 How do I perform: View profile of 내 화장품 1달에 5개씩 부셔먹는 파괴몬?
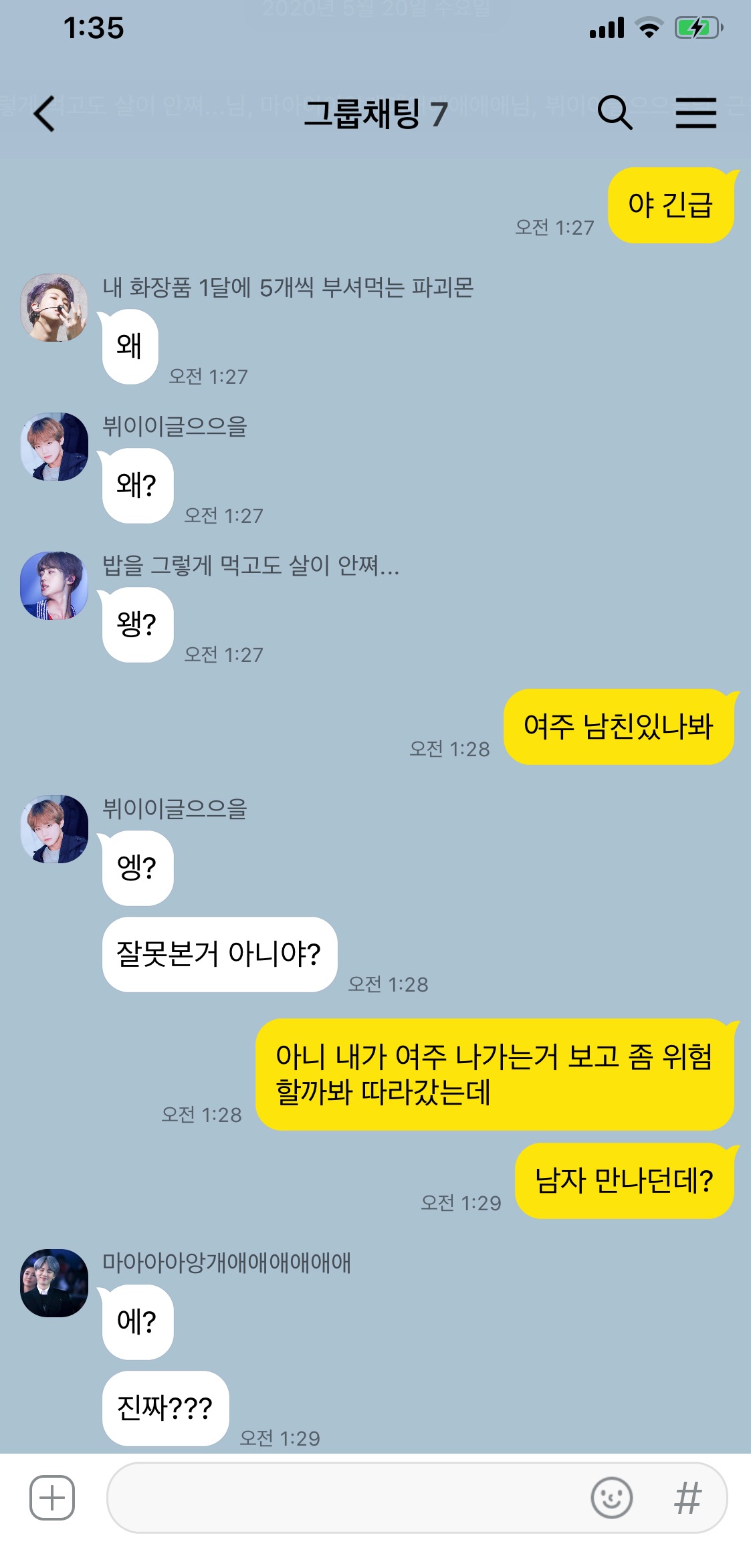(54, 308)
